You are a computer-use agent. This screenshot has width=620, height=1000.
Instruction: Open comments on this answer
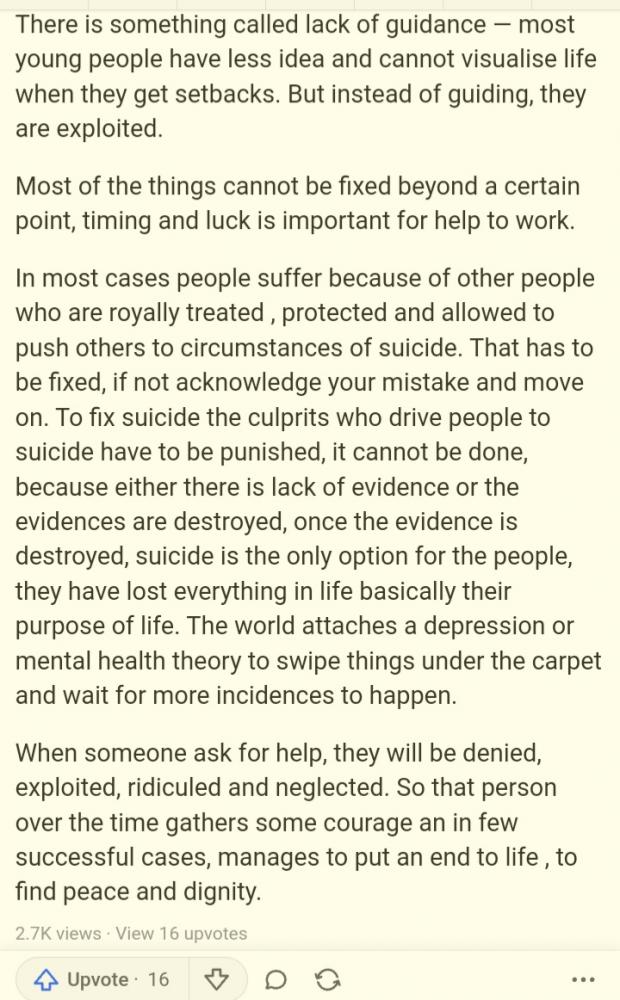tap(275, 980)
